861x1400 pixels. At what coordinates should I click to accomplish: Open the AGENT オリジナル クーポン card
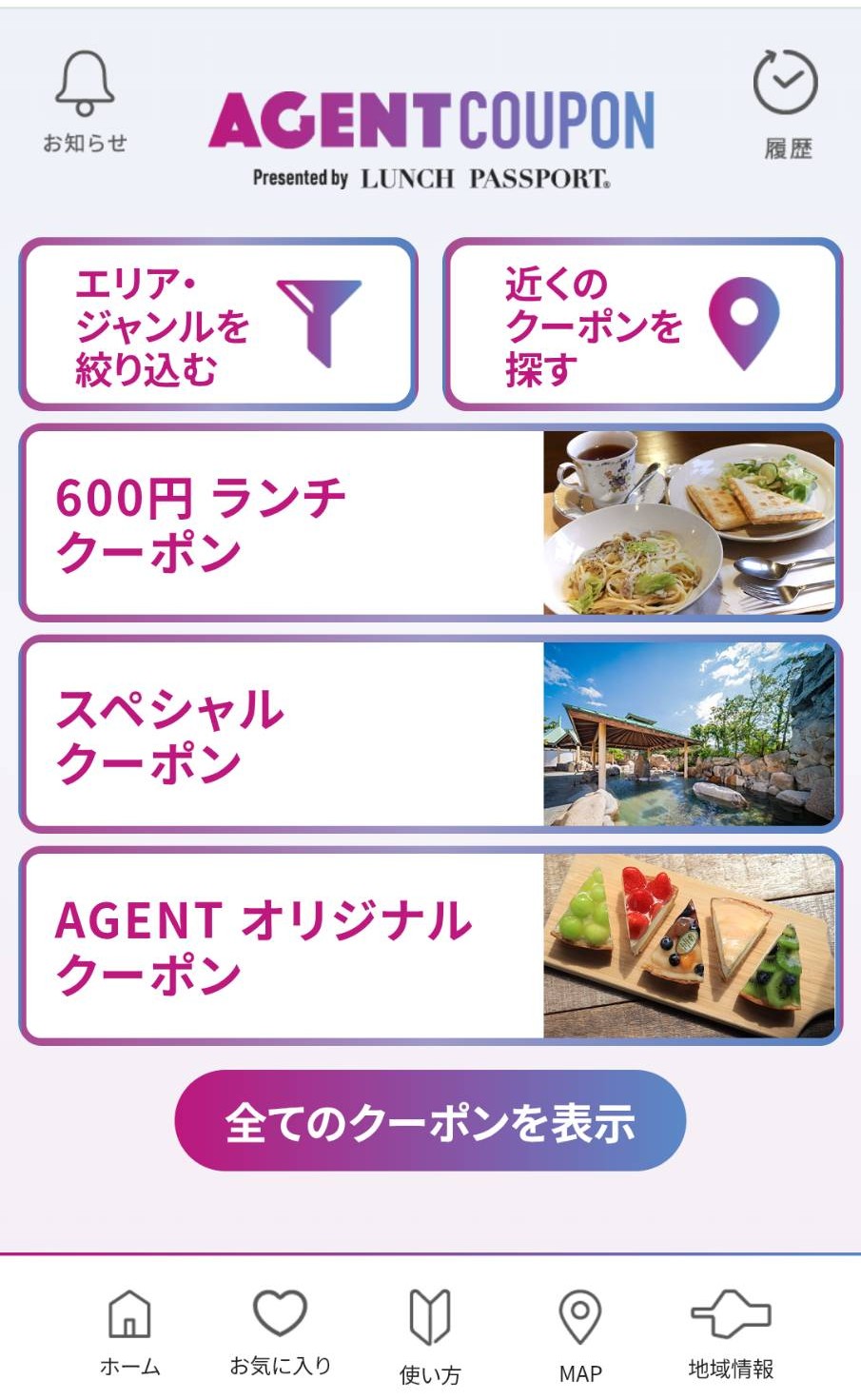coord(431,945)
